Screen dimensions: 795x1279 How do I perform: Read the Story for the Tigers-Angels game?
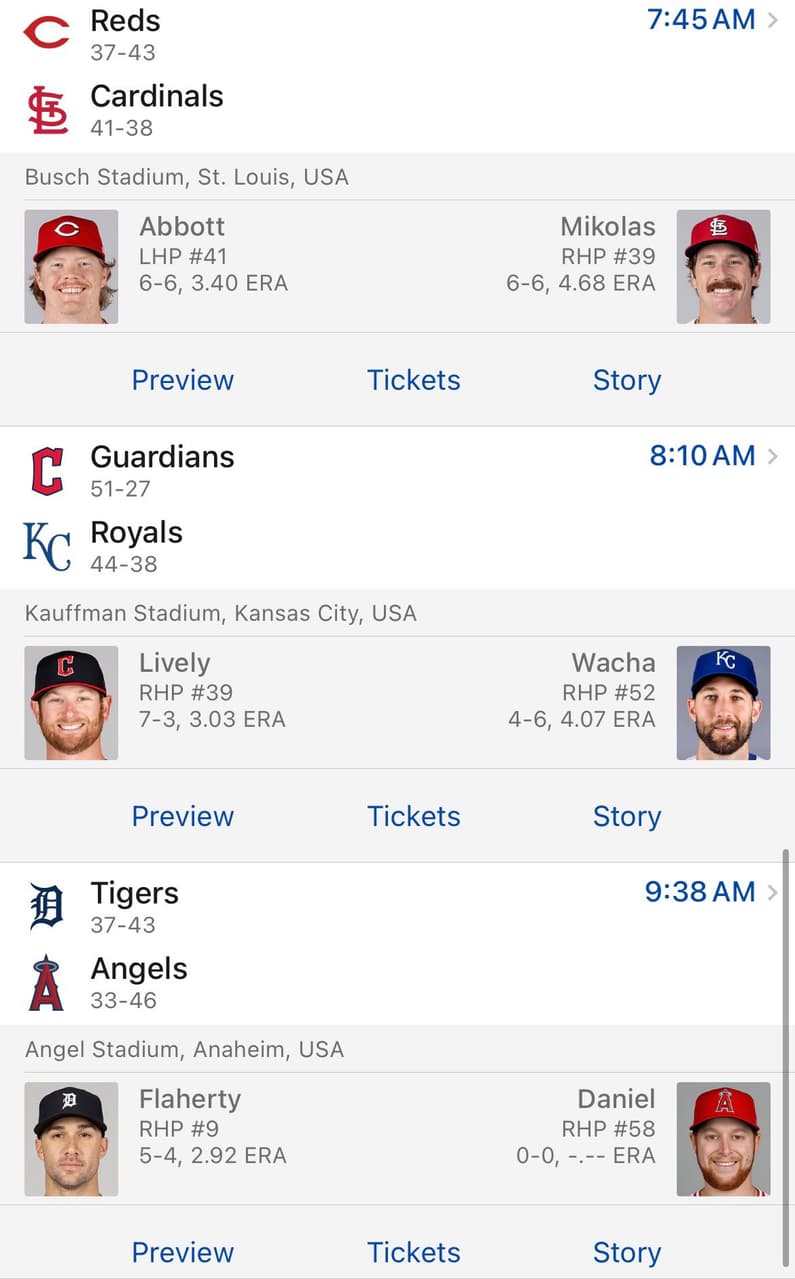tap(627, 1252)
